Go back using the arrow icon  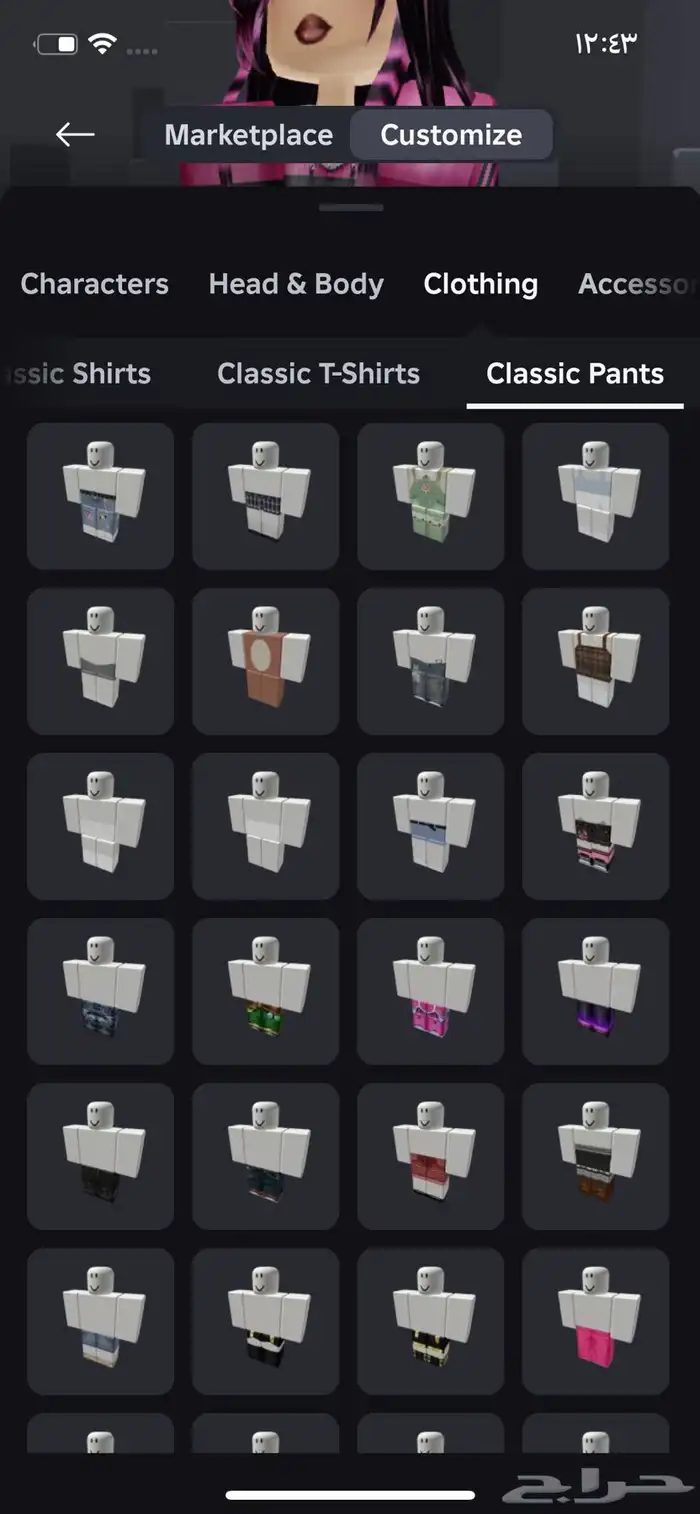pos(75,134)
